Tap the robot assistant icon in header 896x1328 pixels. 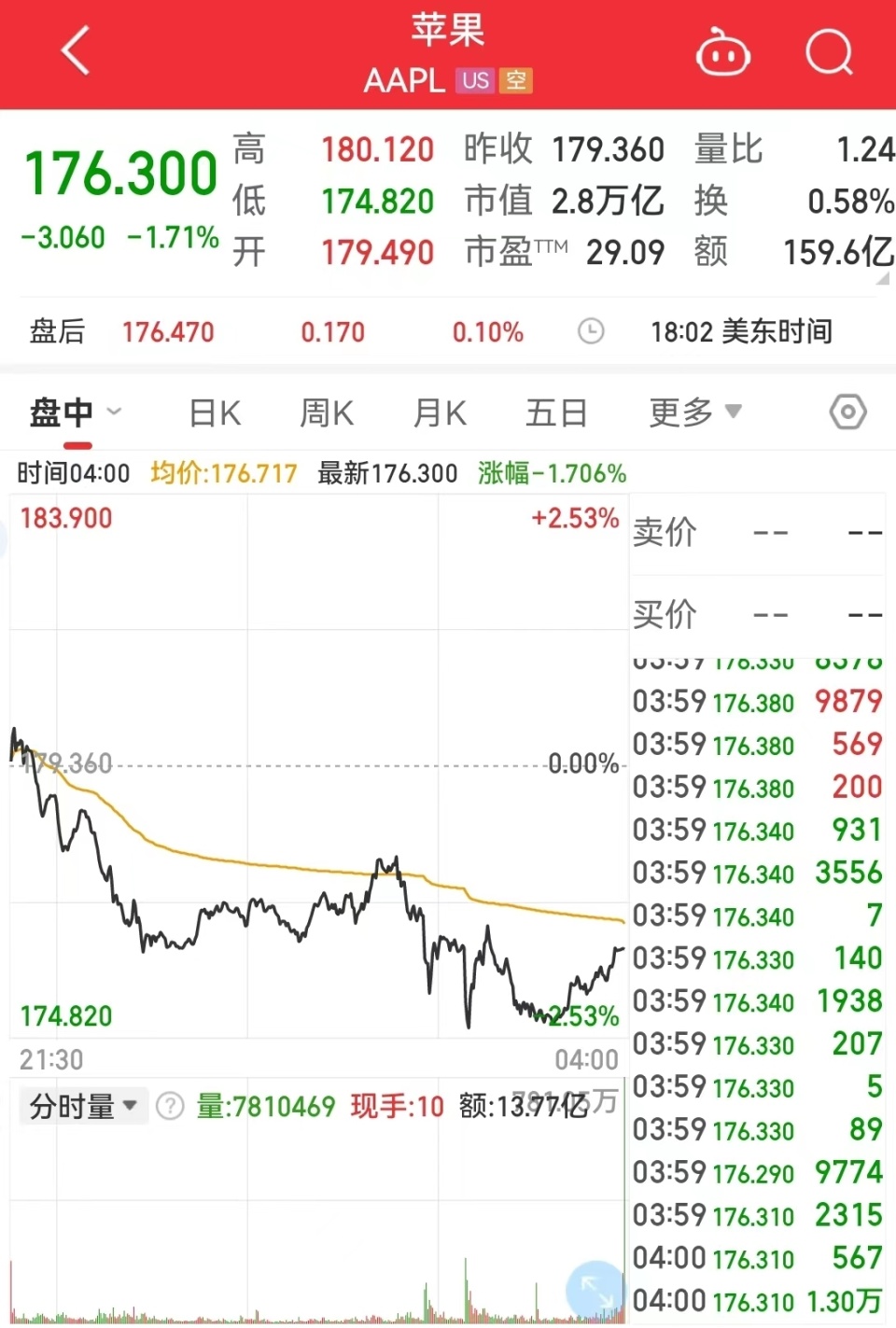click(723, 51)
